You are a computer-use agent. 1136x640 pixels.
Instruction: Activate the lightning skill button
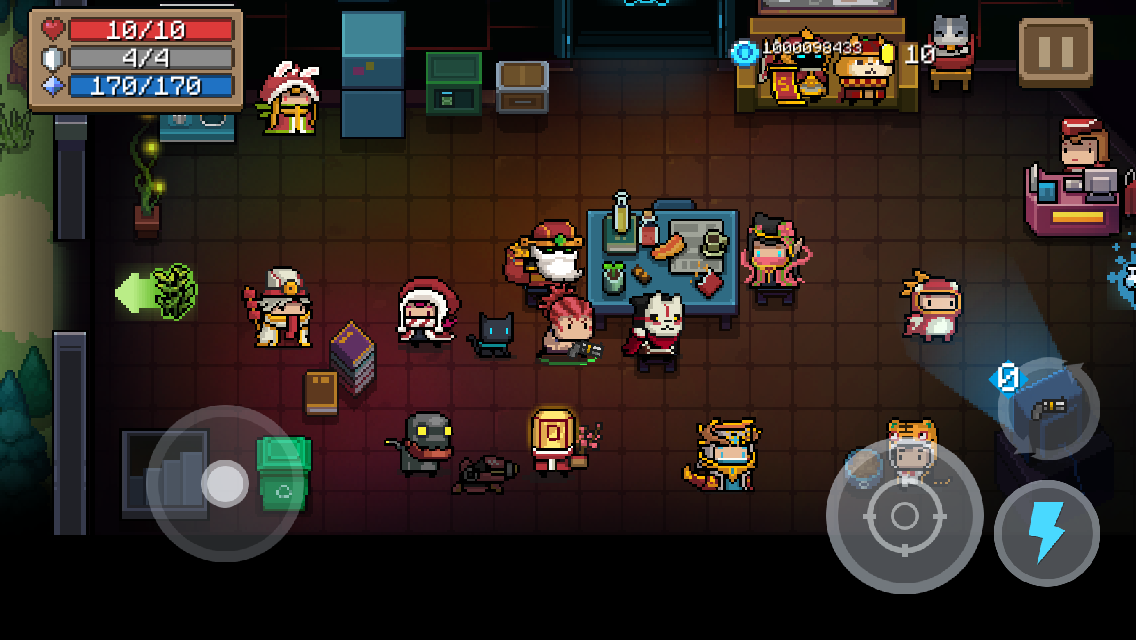(1046, 532)
